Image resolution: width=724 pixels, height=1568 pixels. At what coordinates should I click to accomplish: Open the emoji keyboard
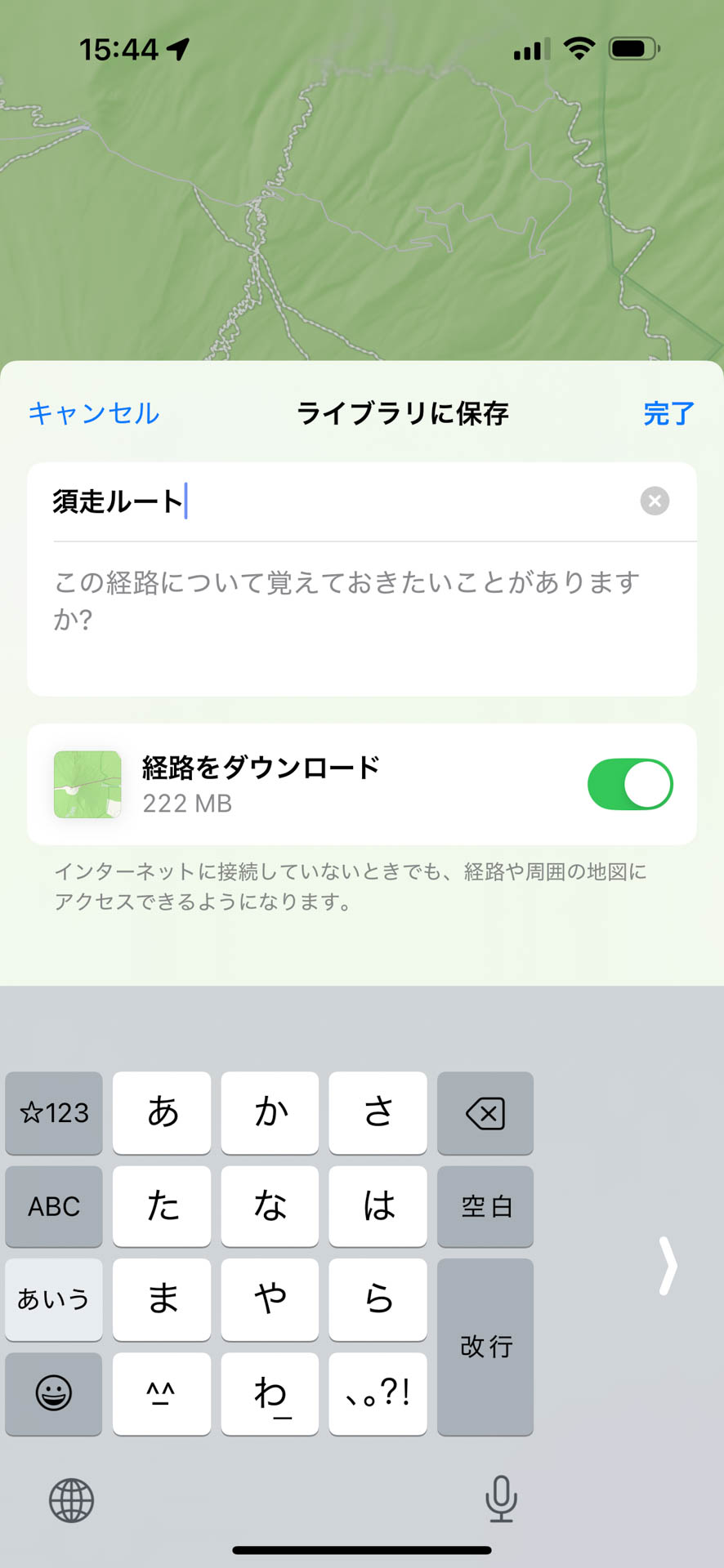point(53,1393)
